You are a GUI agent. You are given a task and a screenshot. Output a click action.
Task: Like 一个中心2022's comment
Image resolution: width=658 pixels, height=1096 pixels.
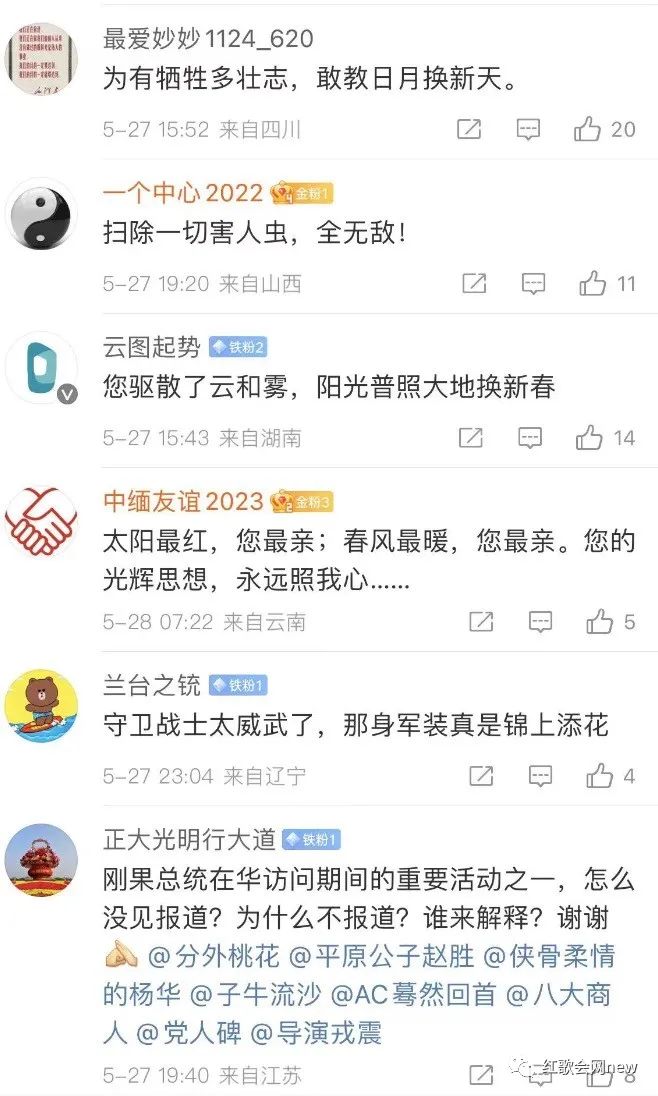(593, 284)
